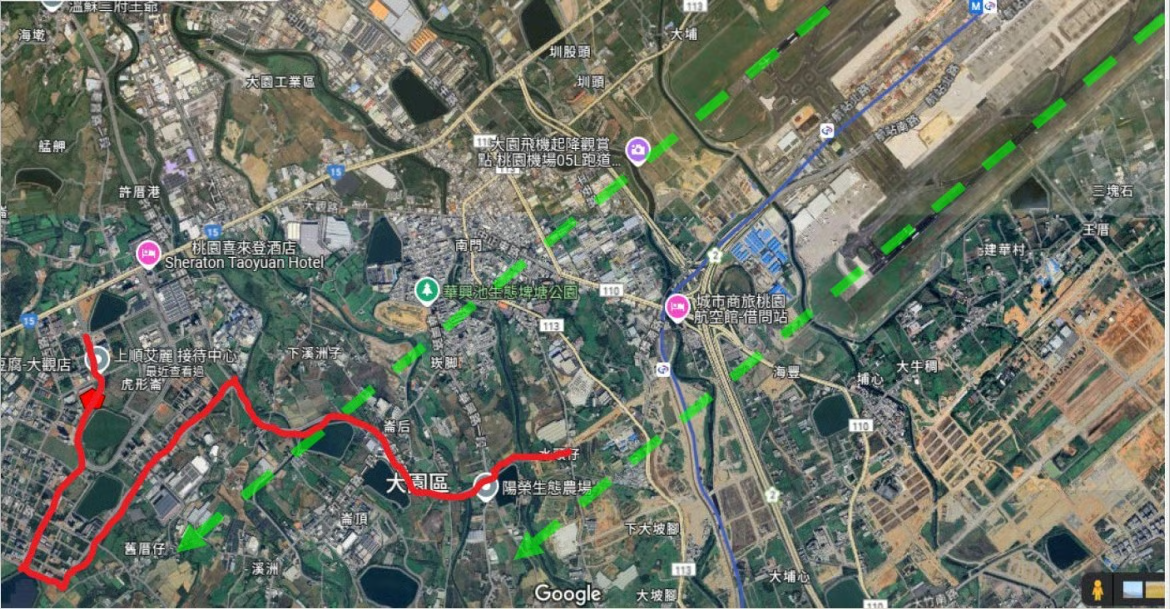Select the 陽榮生態農場 place marker

pos(486,487)
